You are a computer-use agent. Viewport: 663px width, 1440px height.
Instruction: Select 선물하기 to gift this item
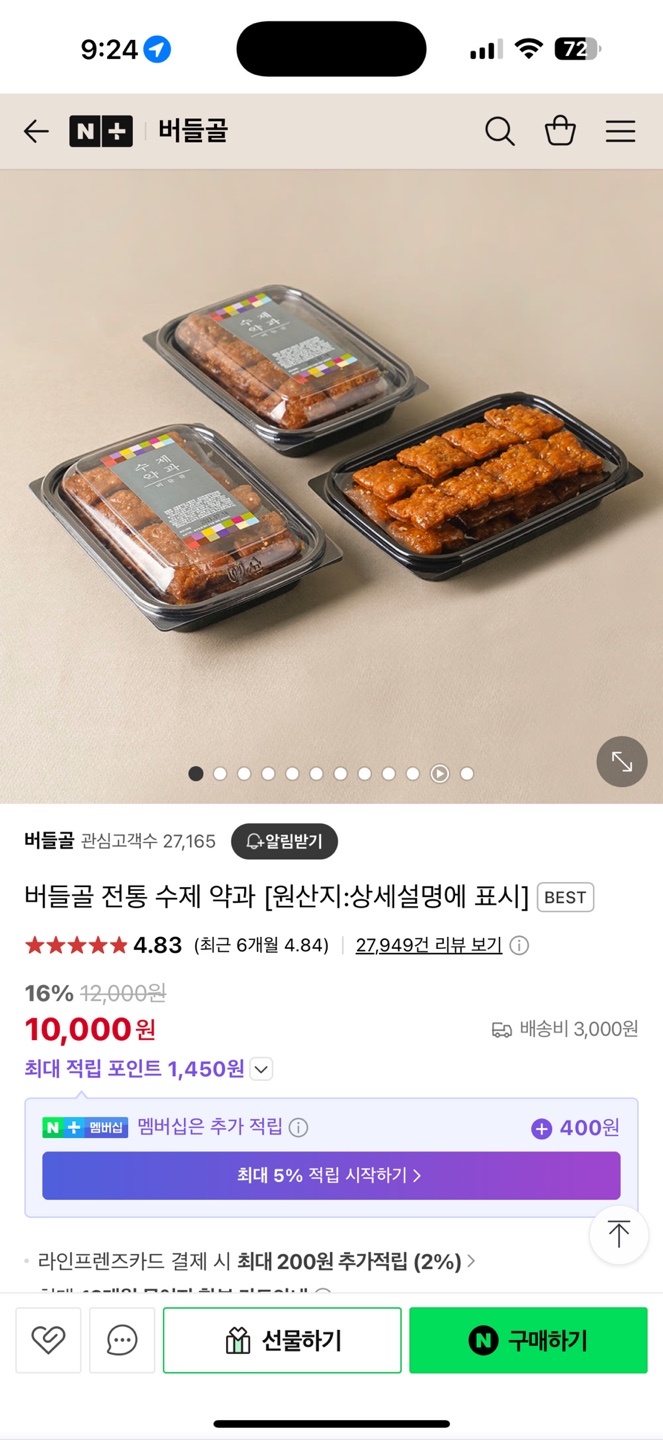point(282,1340)
